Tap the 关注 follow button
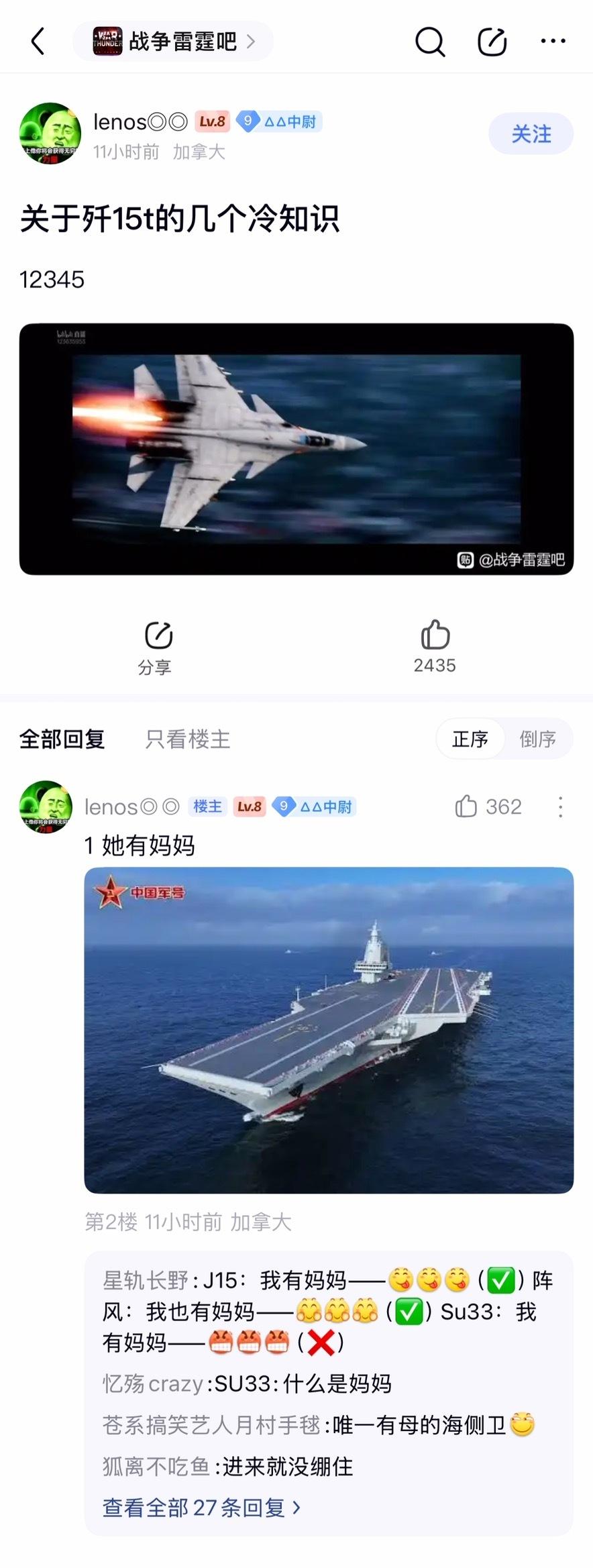This screenshot has width=593, height=1568. pos(531,134)
